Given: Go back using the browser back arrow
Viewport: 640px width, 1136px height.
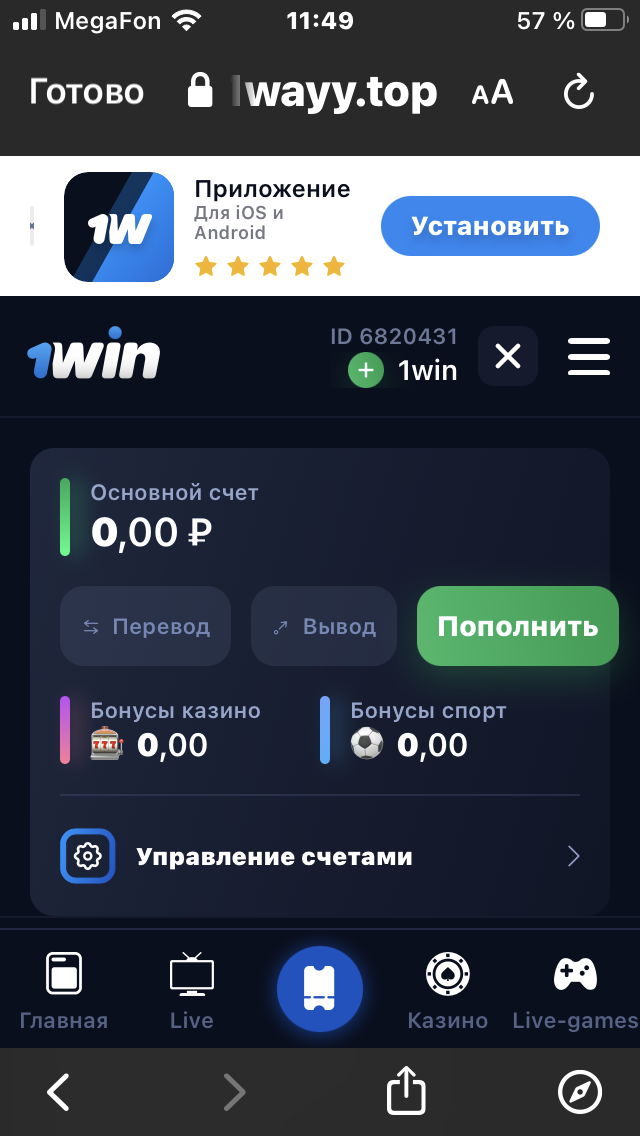Looking at the screenshot, I should pyautogui.click(x=59, y=1092).
